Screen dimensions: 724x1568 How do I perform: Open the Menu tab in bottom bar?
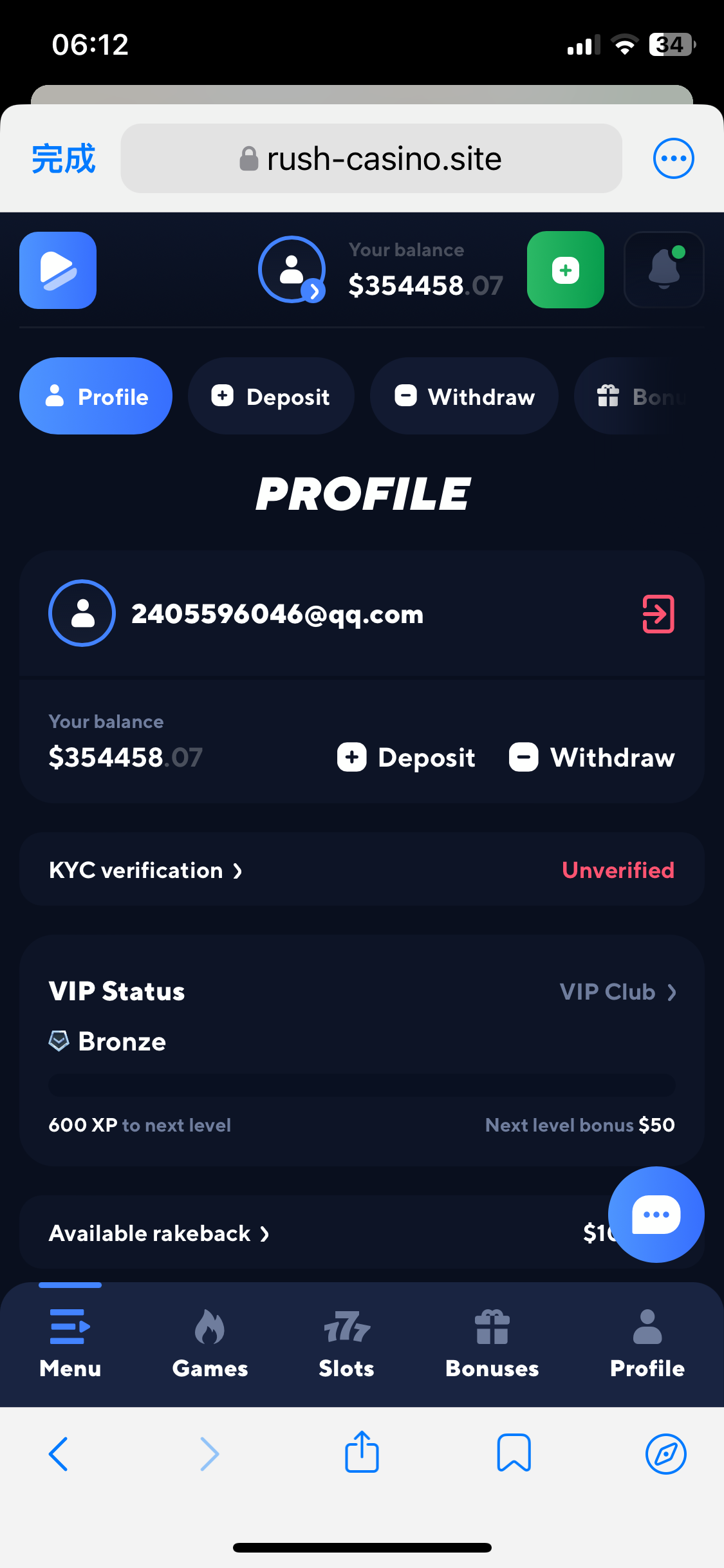(x=70, y=1343)
